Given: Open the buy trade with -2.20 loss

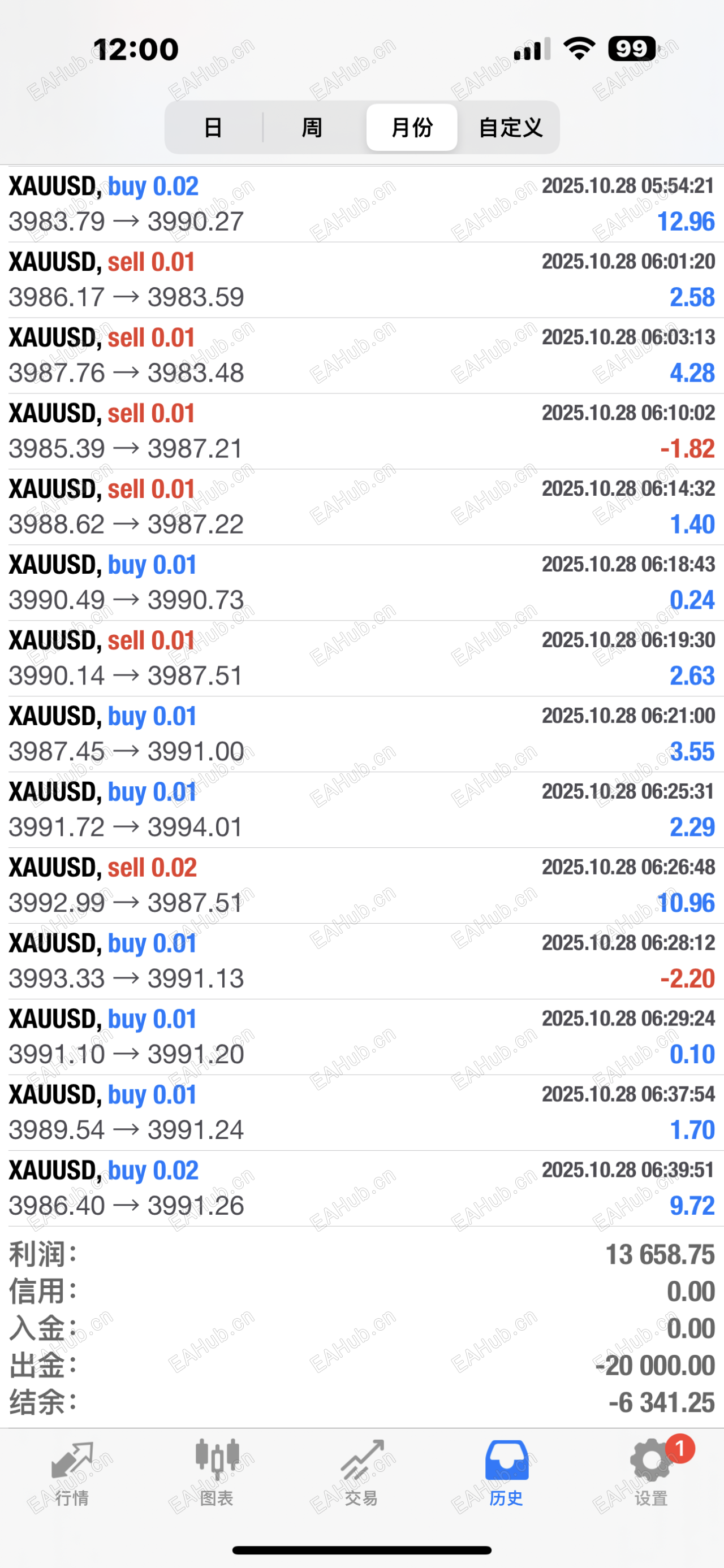Looking at the screenshot, I should pos(361,961).
